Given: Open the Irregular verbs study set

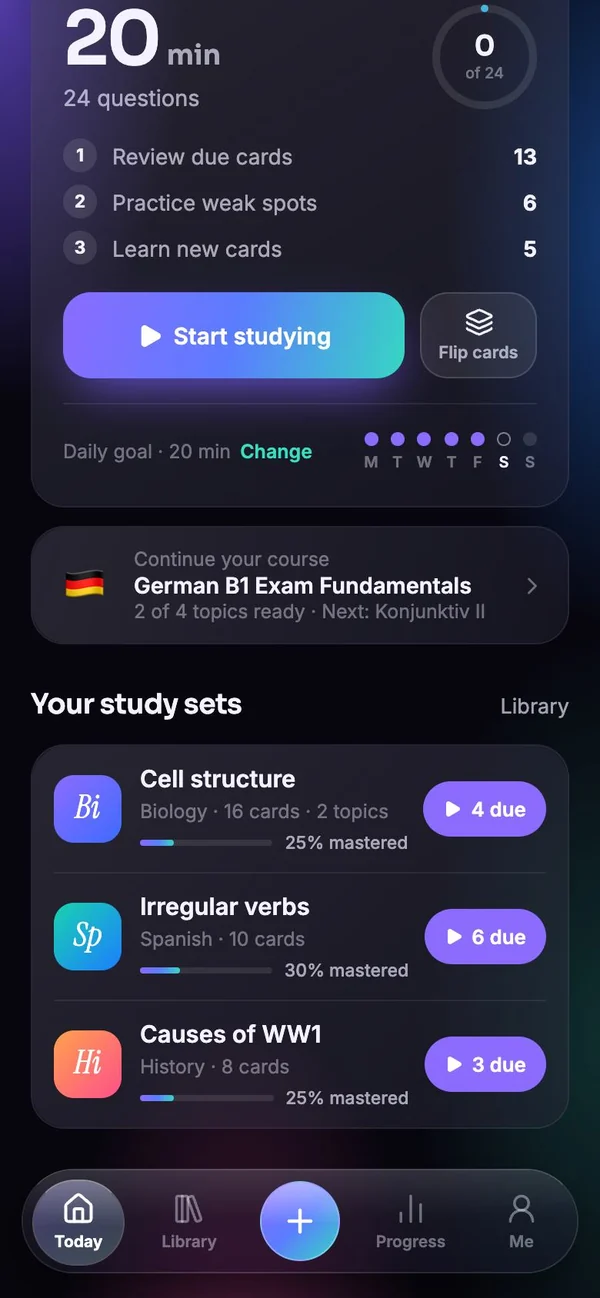Looking at the screenshot, I should pos(231,937).
